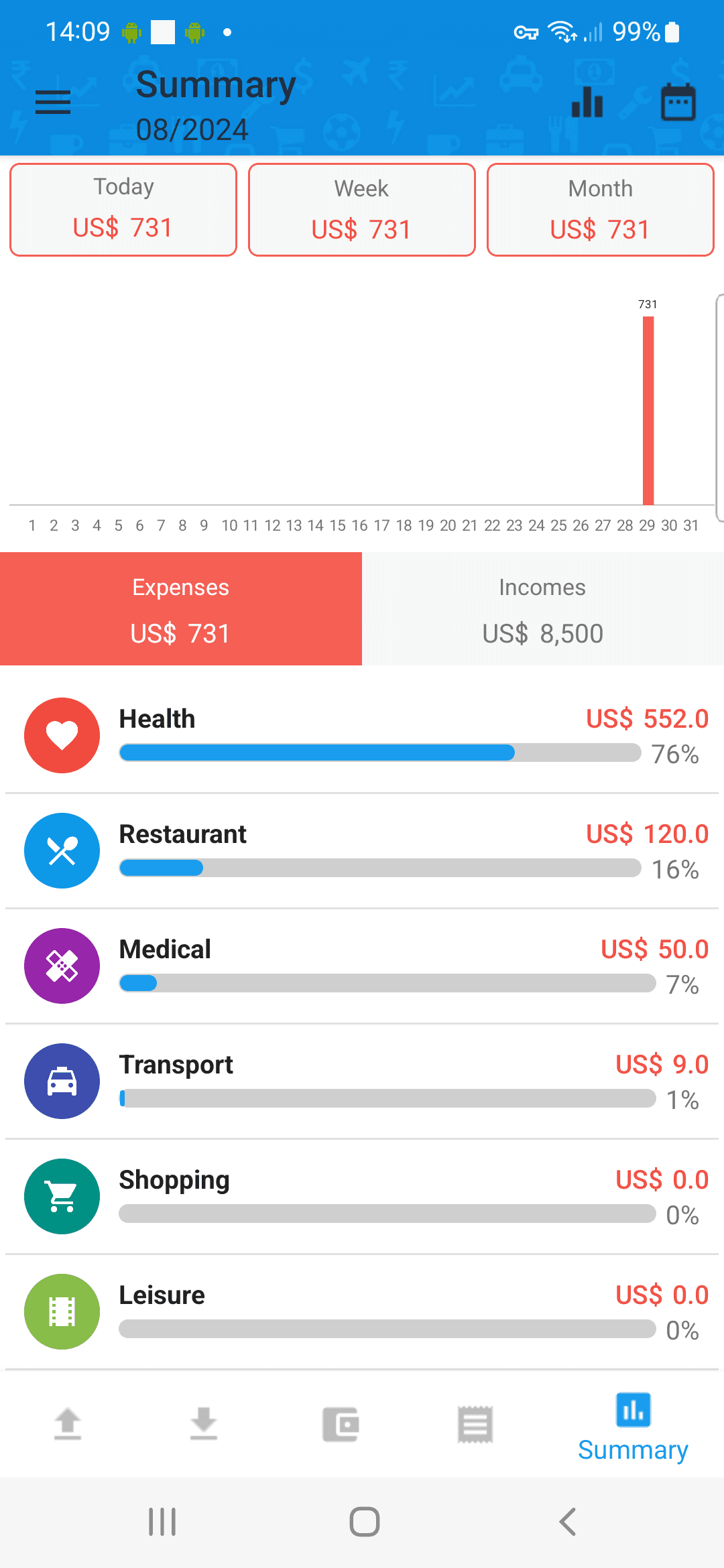The height and width of the screenshot is (1568, 724).
Task: Select the Shopping cart category icon
Action: [x=61, y=1196]
